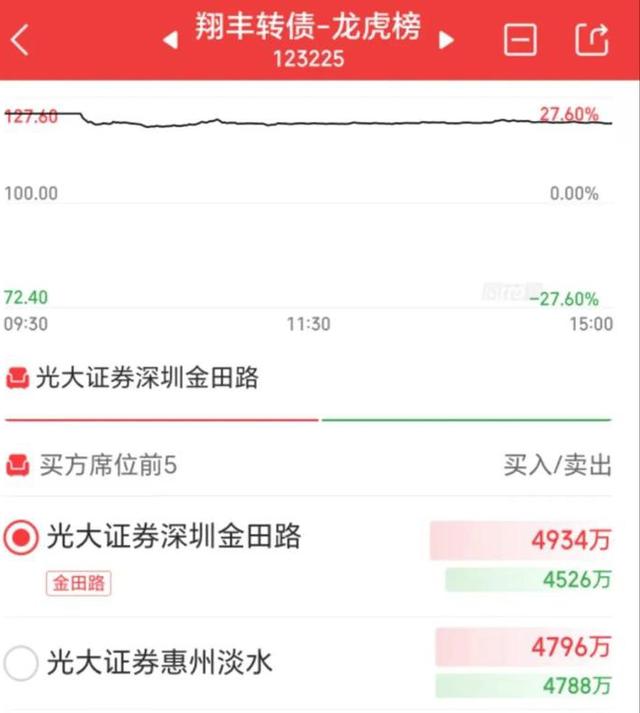
Task: Tap the minus box icon in header
Action: tap(520, 40)
